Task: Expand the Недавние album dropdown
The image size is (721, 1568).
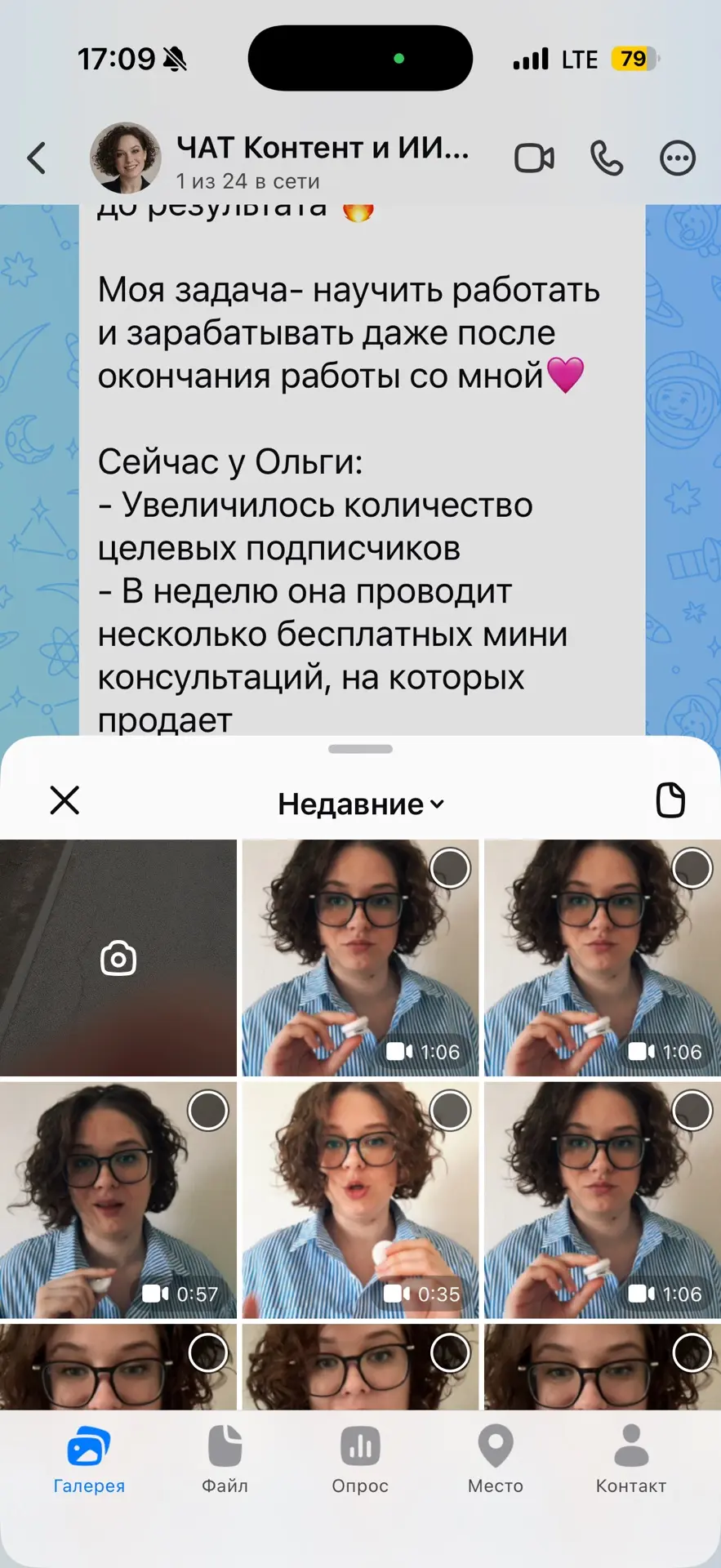Action: [361, 804]
